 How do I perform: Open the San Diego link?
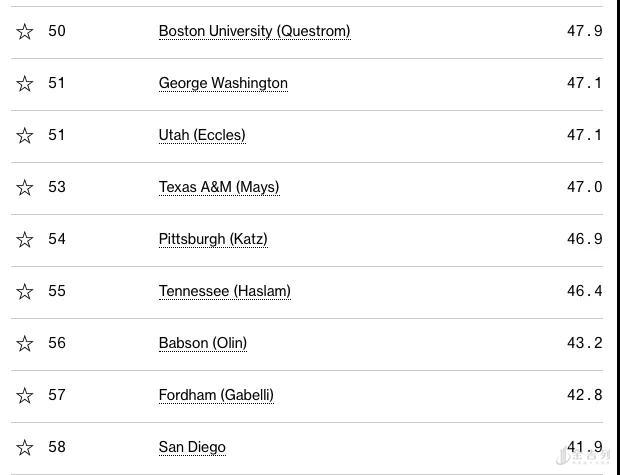[x=191, y=447]
